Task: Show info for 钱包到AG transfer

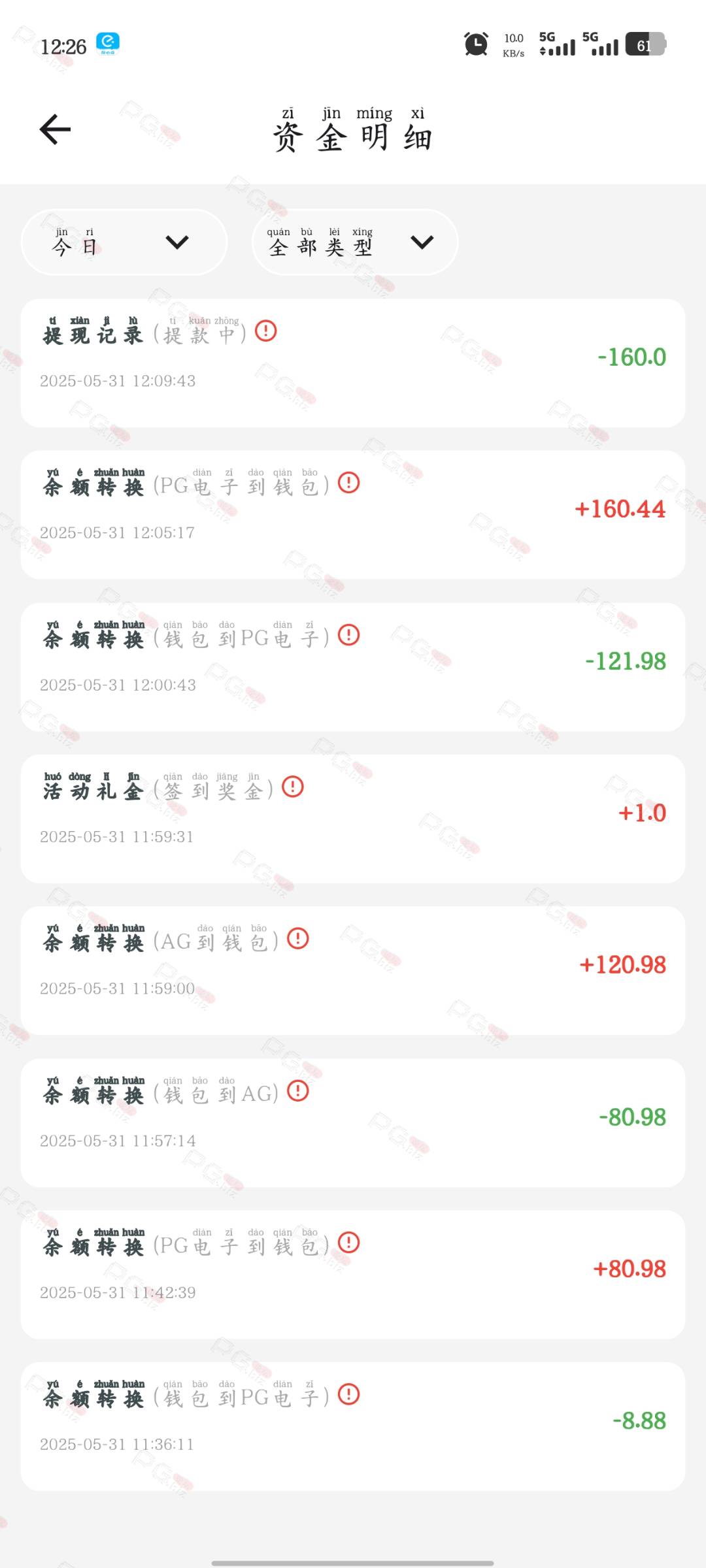Action: click(298, 1090)
